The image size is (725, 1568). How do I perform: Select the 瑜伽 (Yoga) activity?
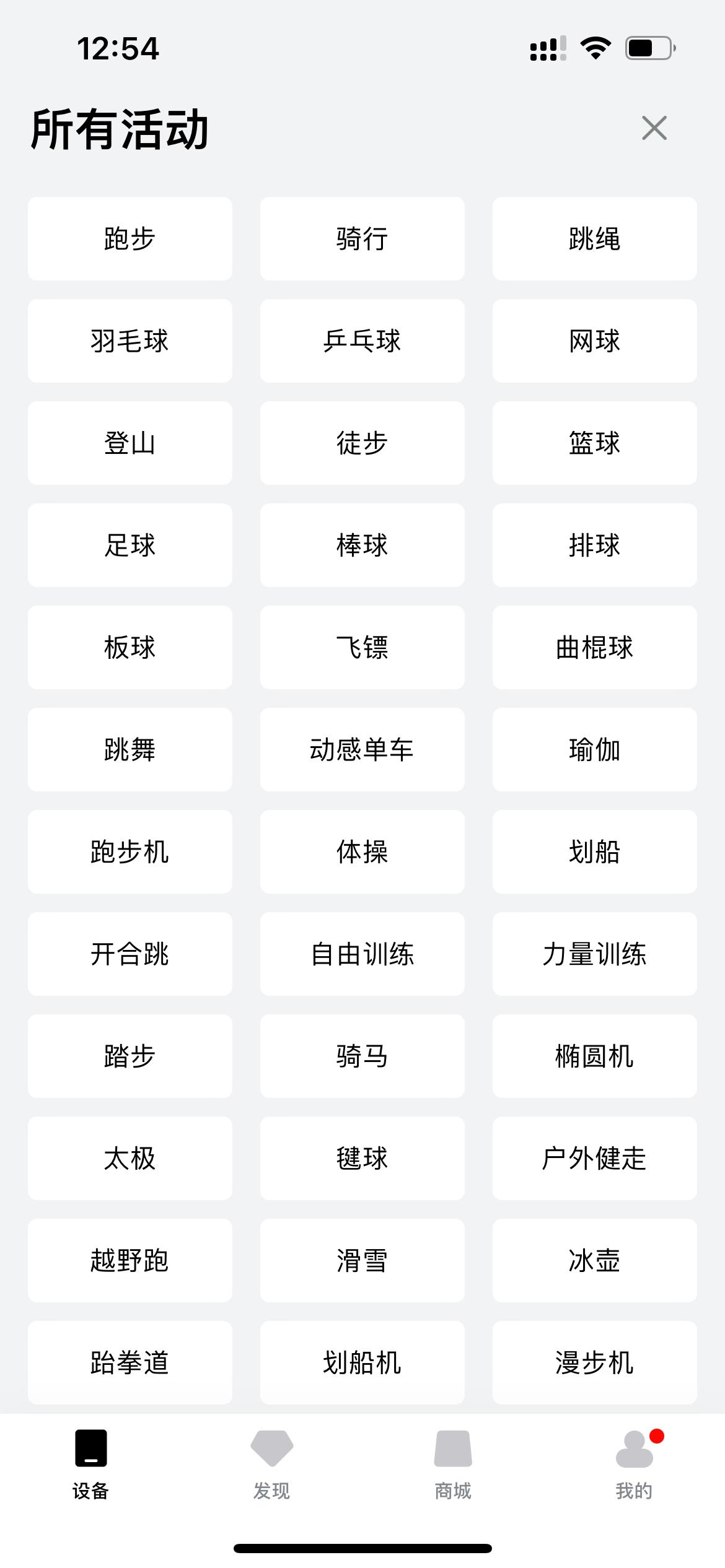pyautogui.click(x=595, y=749)
